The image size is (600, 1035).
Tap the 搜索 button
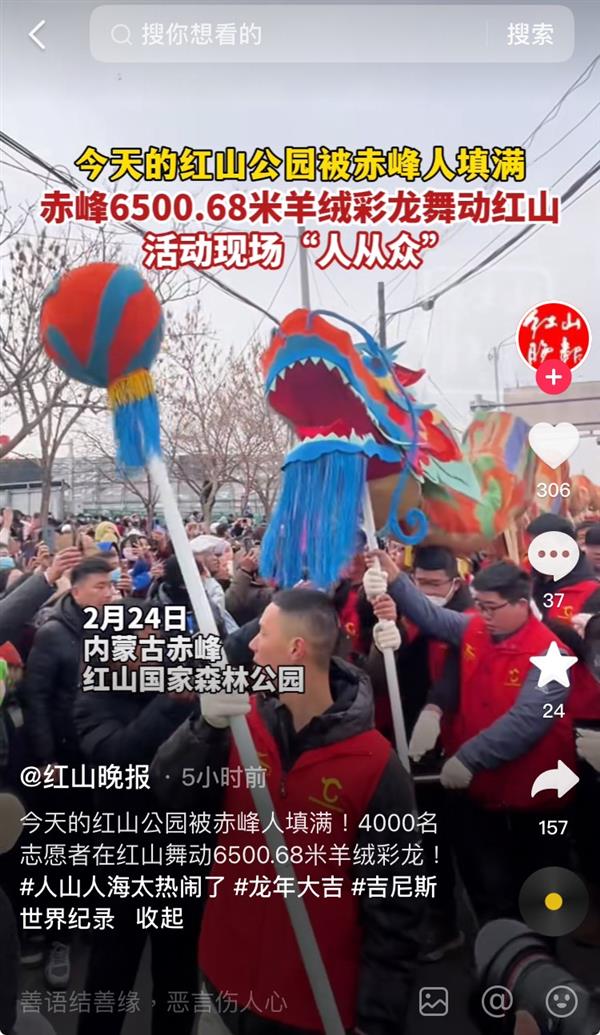click(x=529, y=35)
